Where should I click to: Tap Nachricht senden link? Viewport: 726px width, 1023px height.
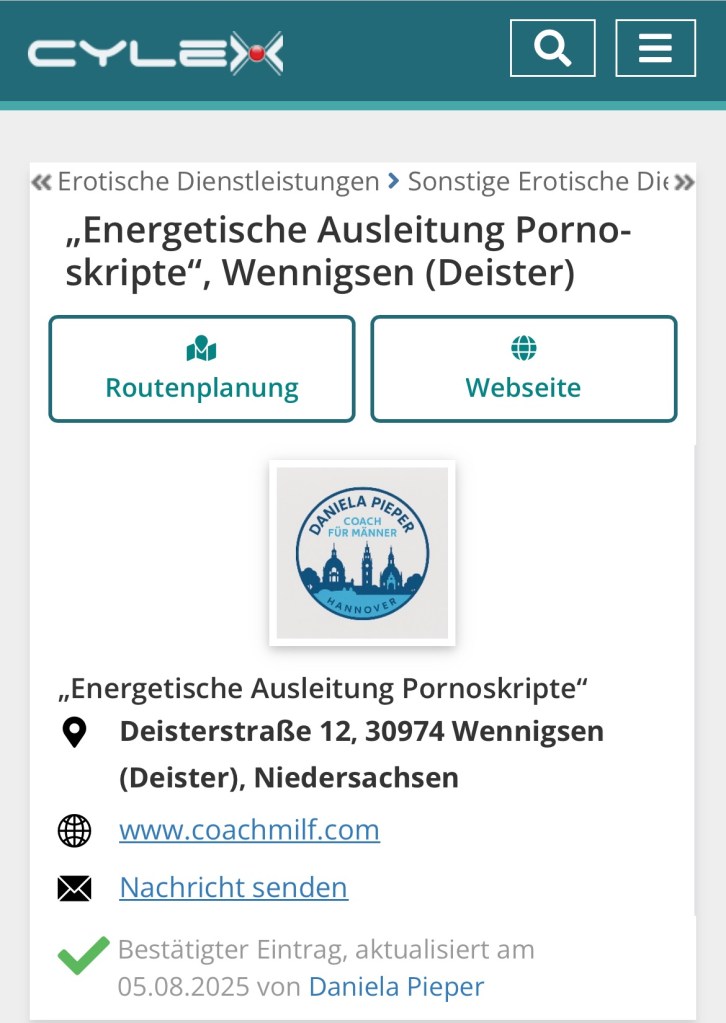(233, 887)
